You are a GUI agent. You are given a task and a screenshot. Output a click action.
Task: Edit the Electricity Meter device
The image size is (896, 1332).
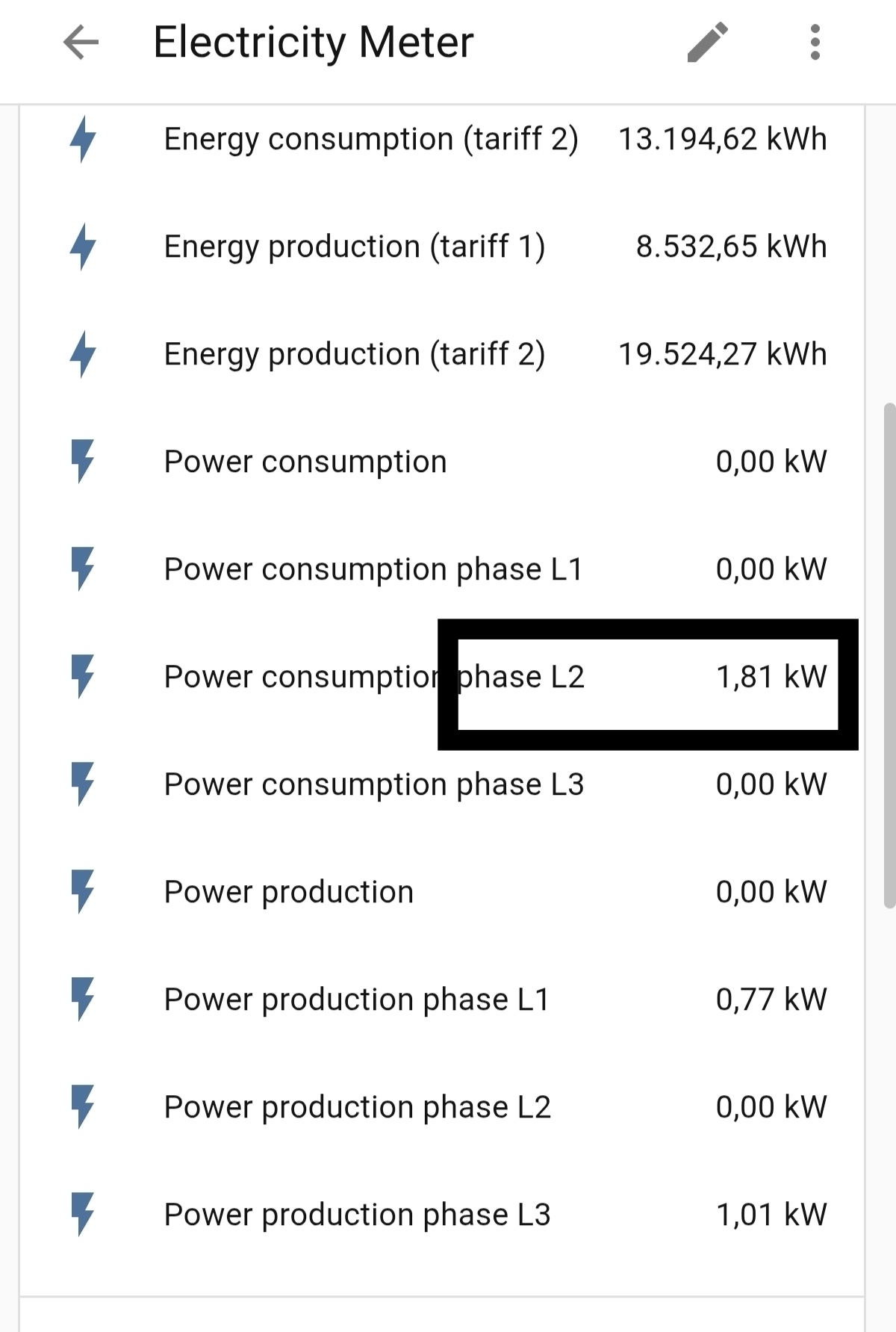click(x=707, y=42)
